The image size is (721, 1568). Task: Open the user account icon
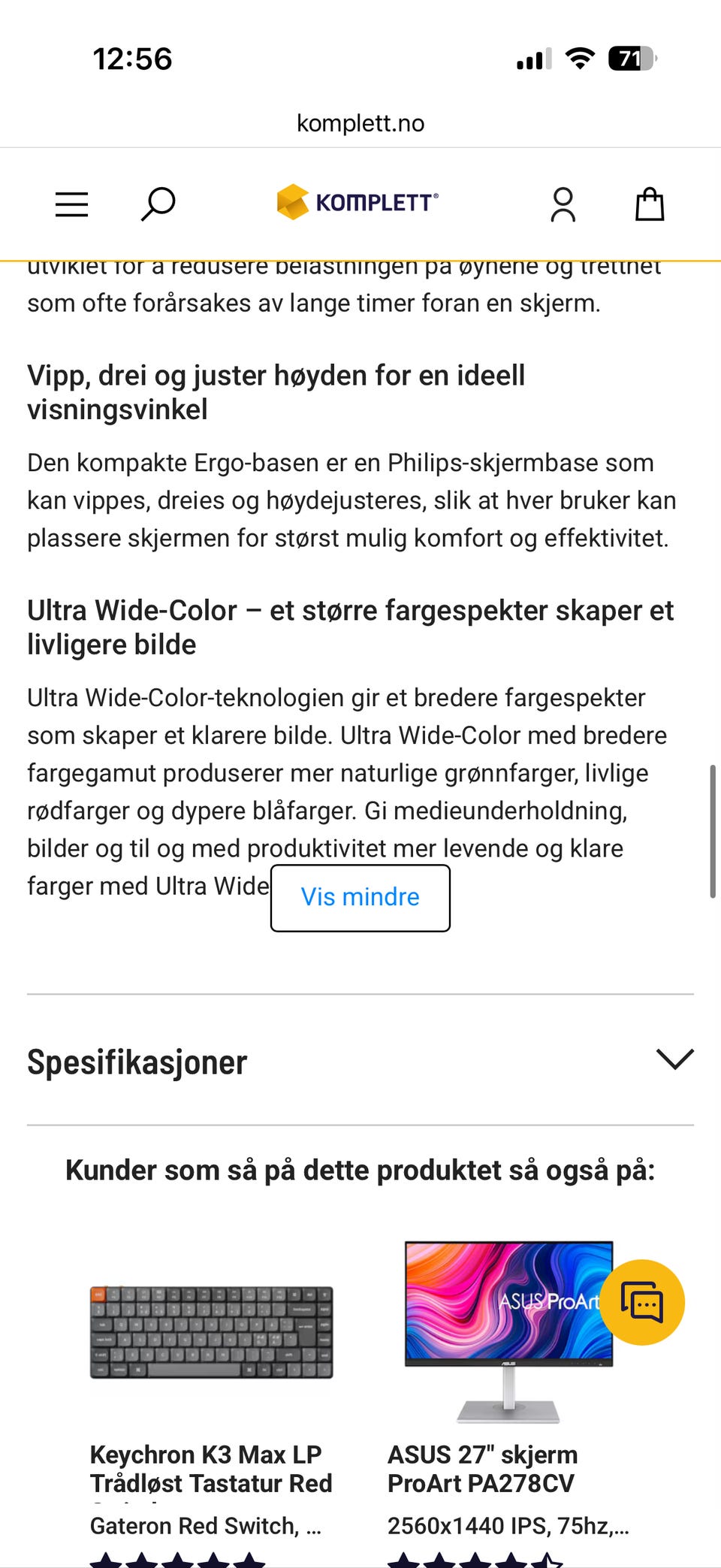(563, 204)
